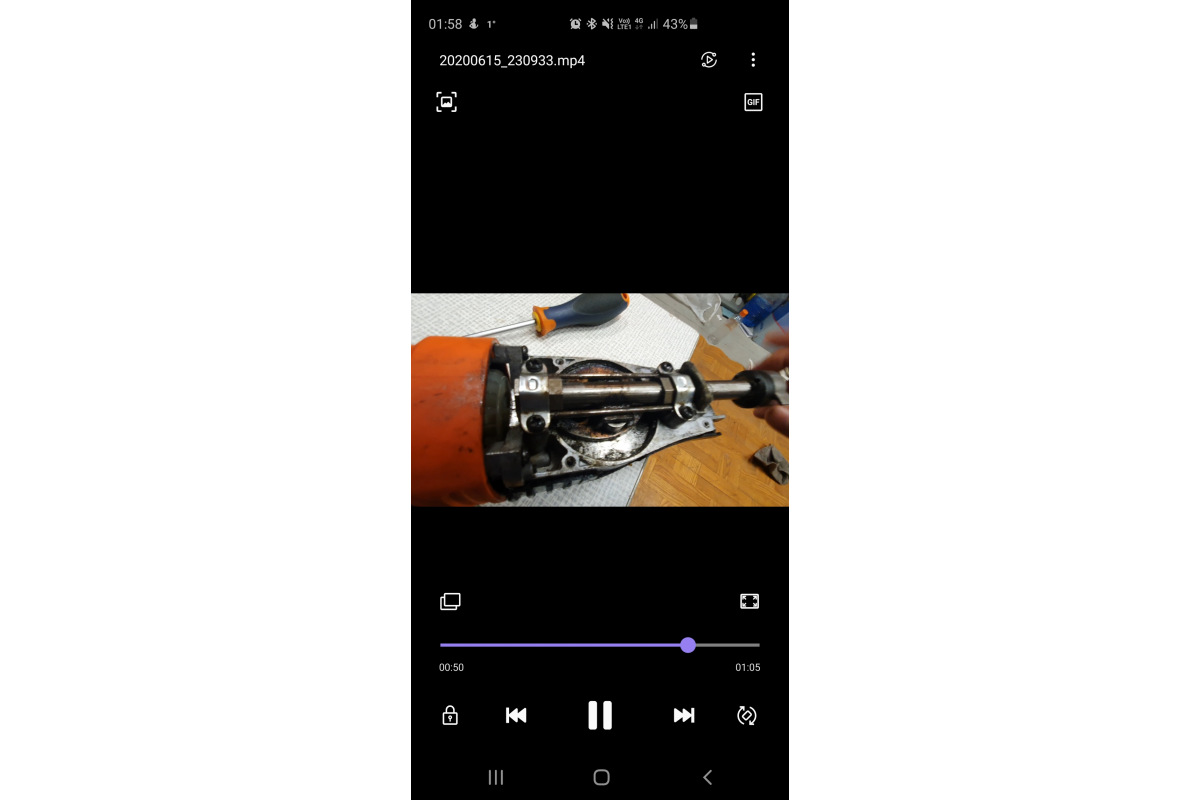Skip to the next video
The width and height of the screenshot is (1200, 800).
[684, 715]
